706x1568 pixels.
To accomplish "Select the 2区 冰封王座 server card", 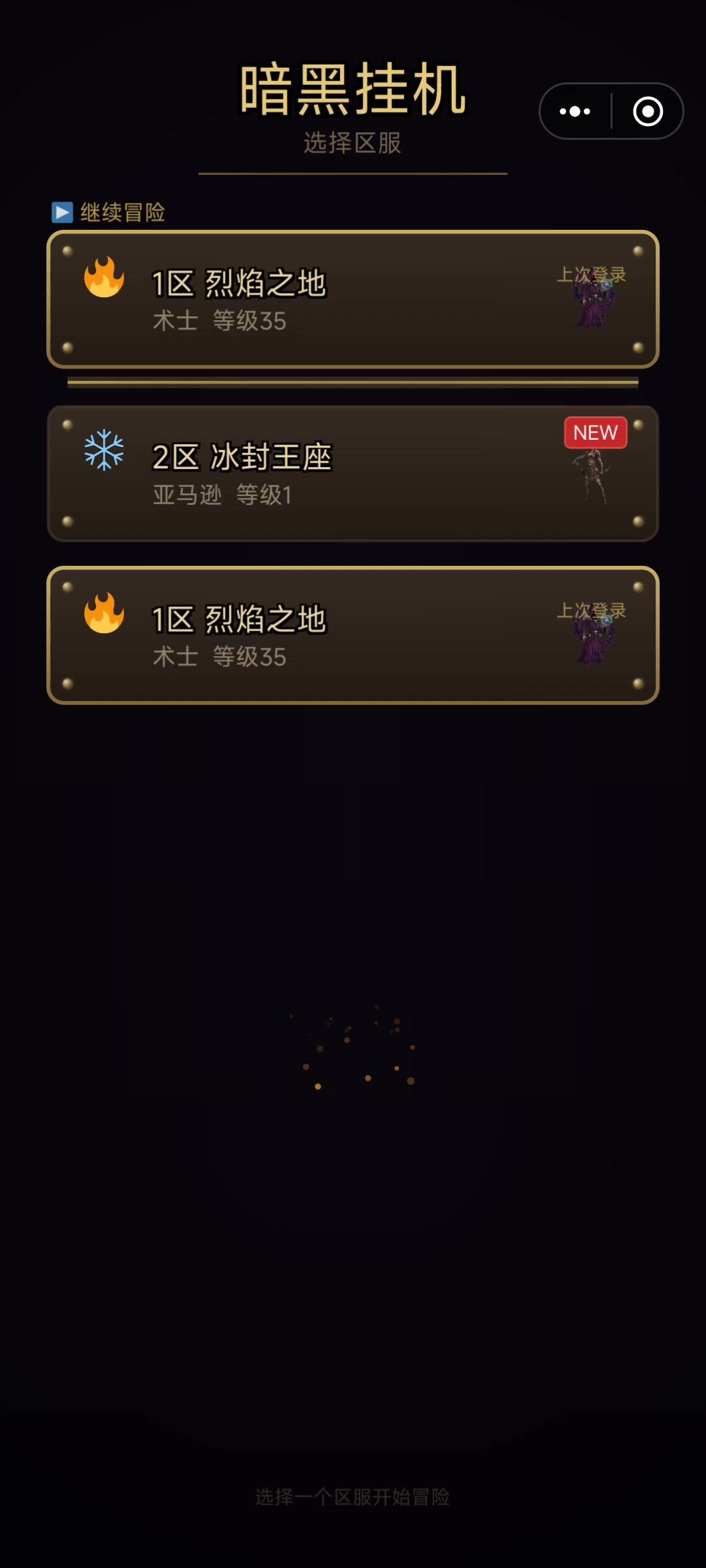I will click(353, 474).
